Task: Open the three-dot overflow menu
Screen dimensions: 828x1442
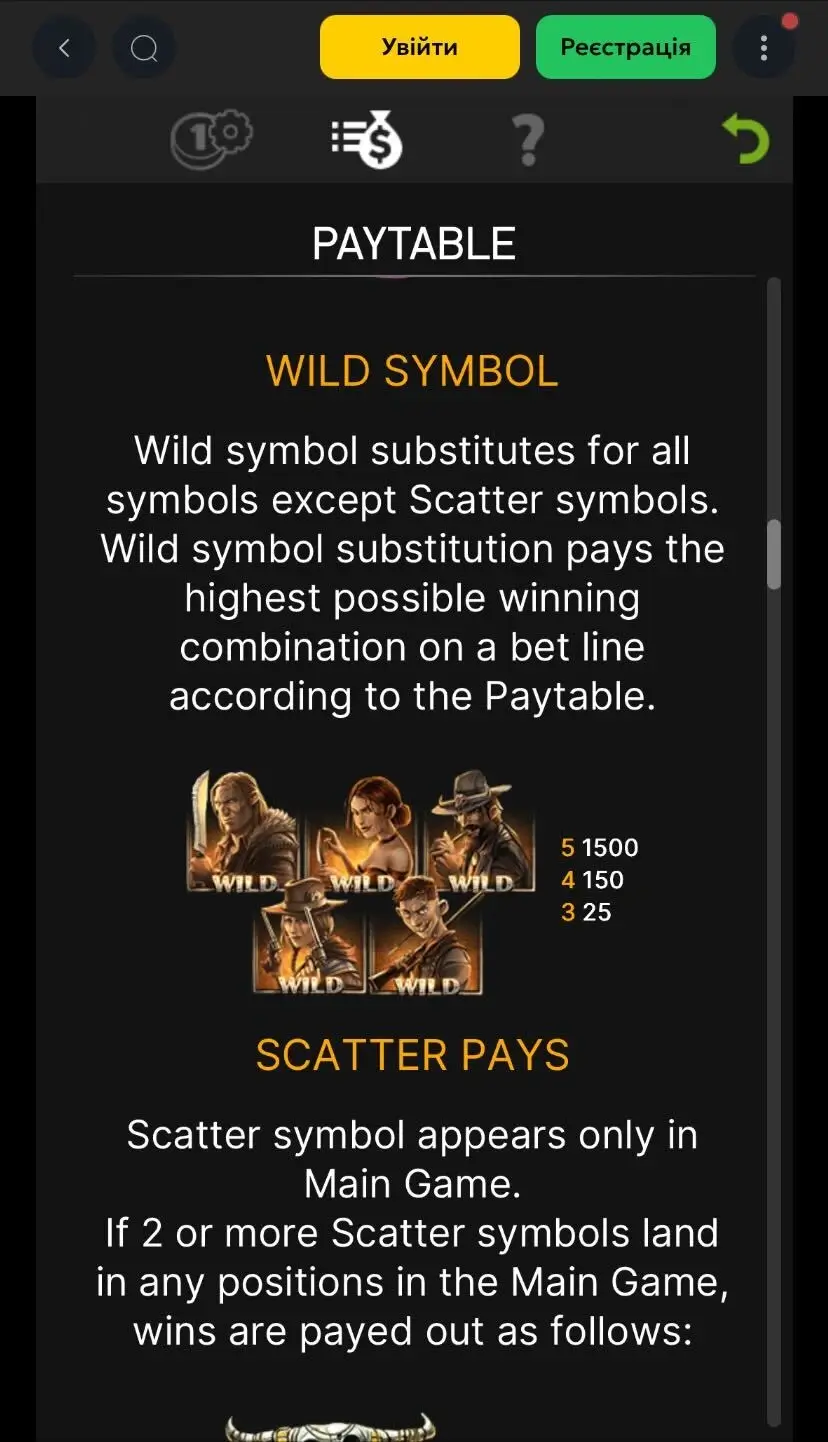Action: coord(764,47)
